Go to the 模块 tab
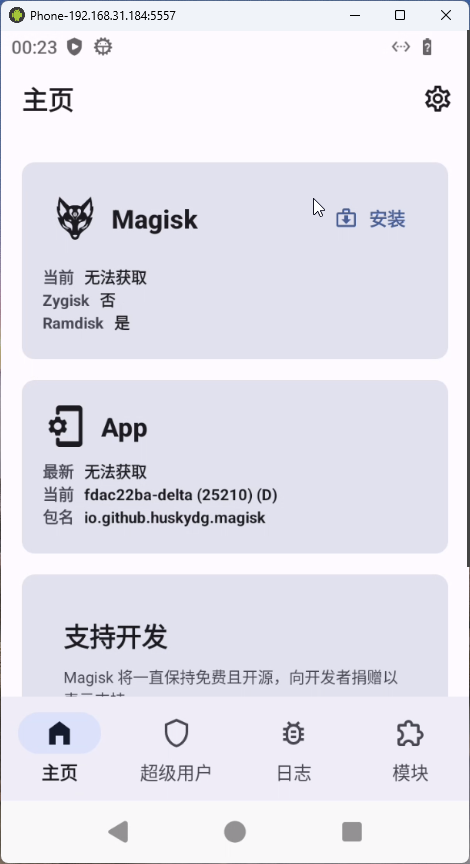The width and height of the screenshot is (470, 864). (x=410, y=748)
